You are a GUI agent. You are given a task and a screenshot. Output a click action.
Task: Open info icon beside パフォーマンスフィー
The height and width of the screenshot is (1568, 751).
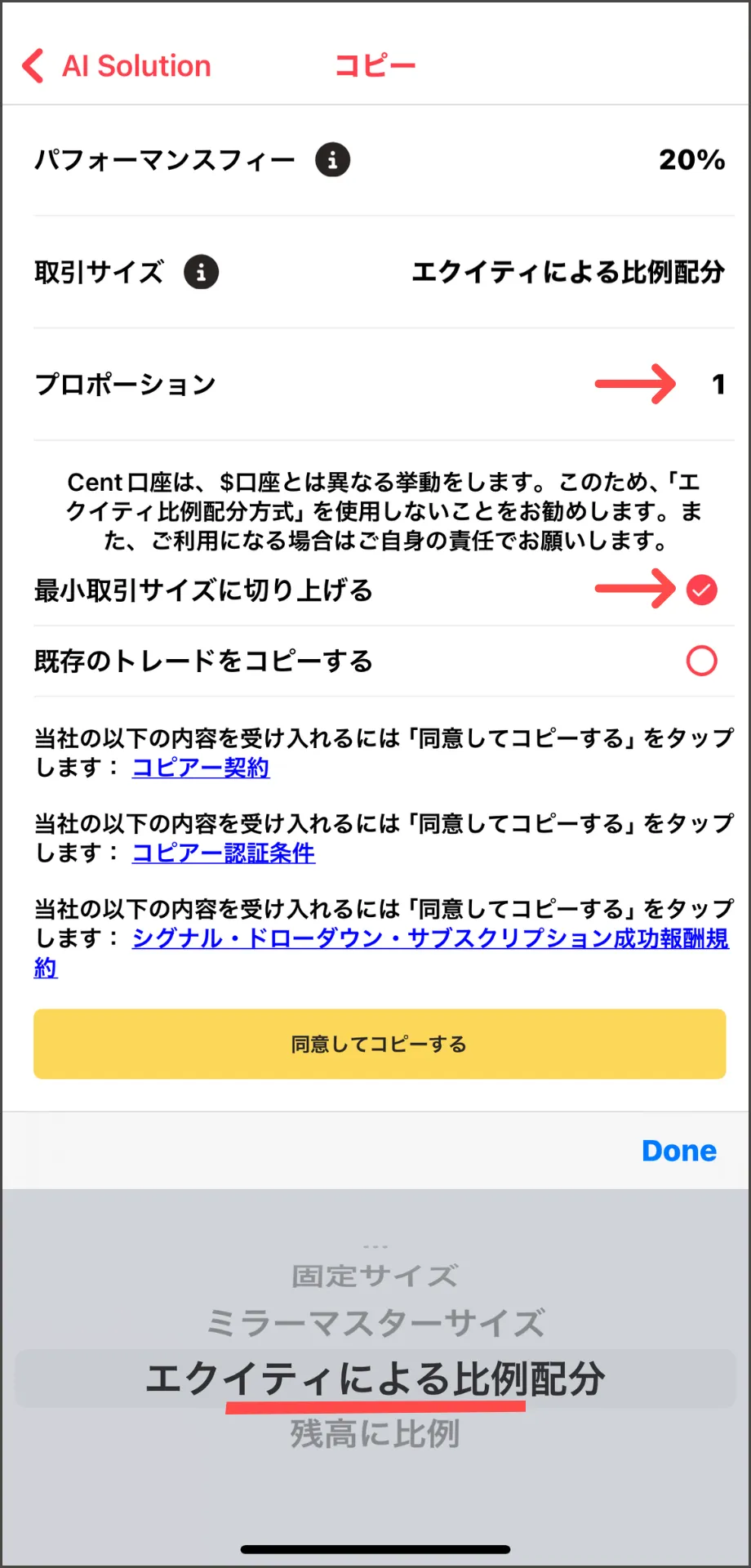point(332,160)
